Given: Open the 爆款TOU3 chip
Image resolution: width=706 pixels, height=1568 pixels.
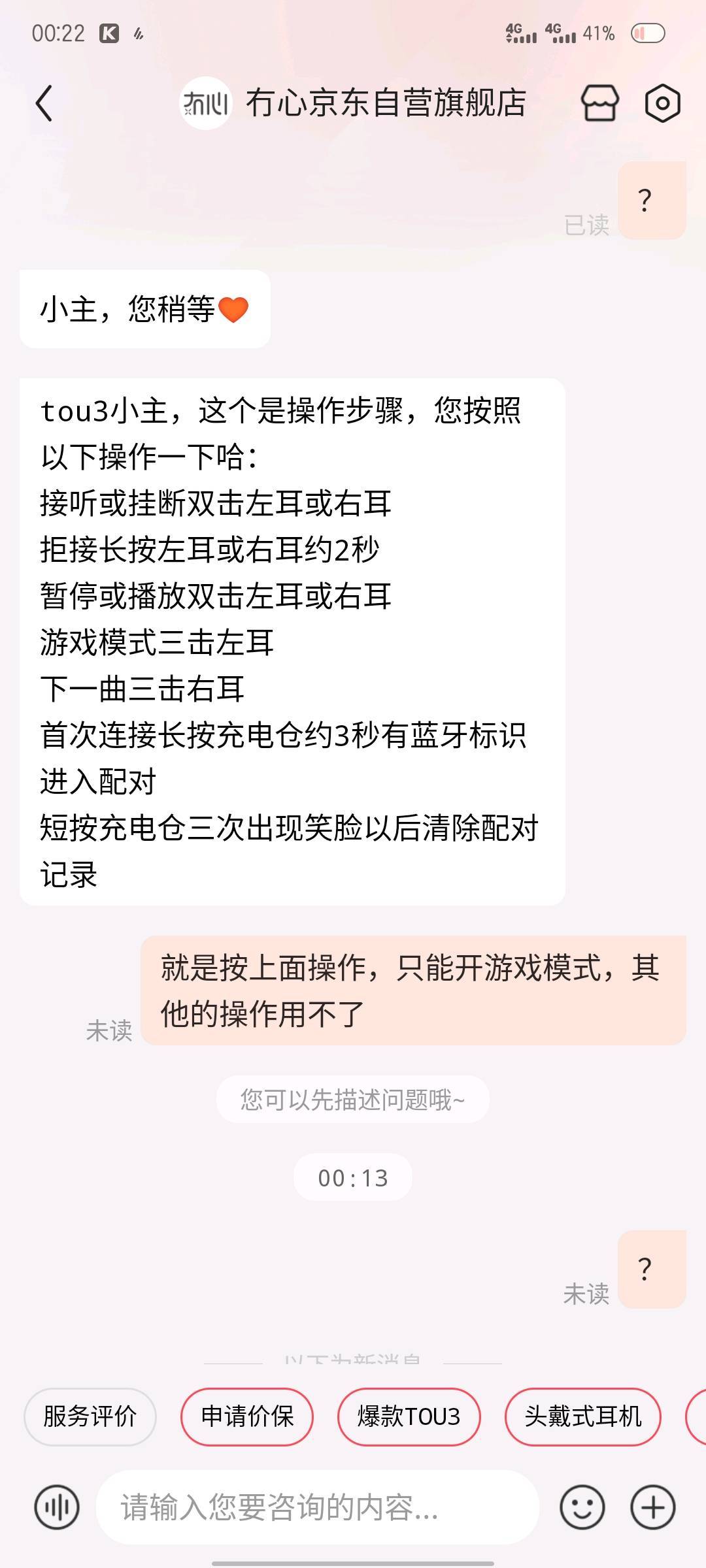Looking at the screenshot, I should click(409, 1416).
